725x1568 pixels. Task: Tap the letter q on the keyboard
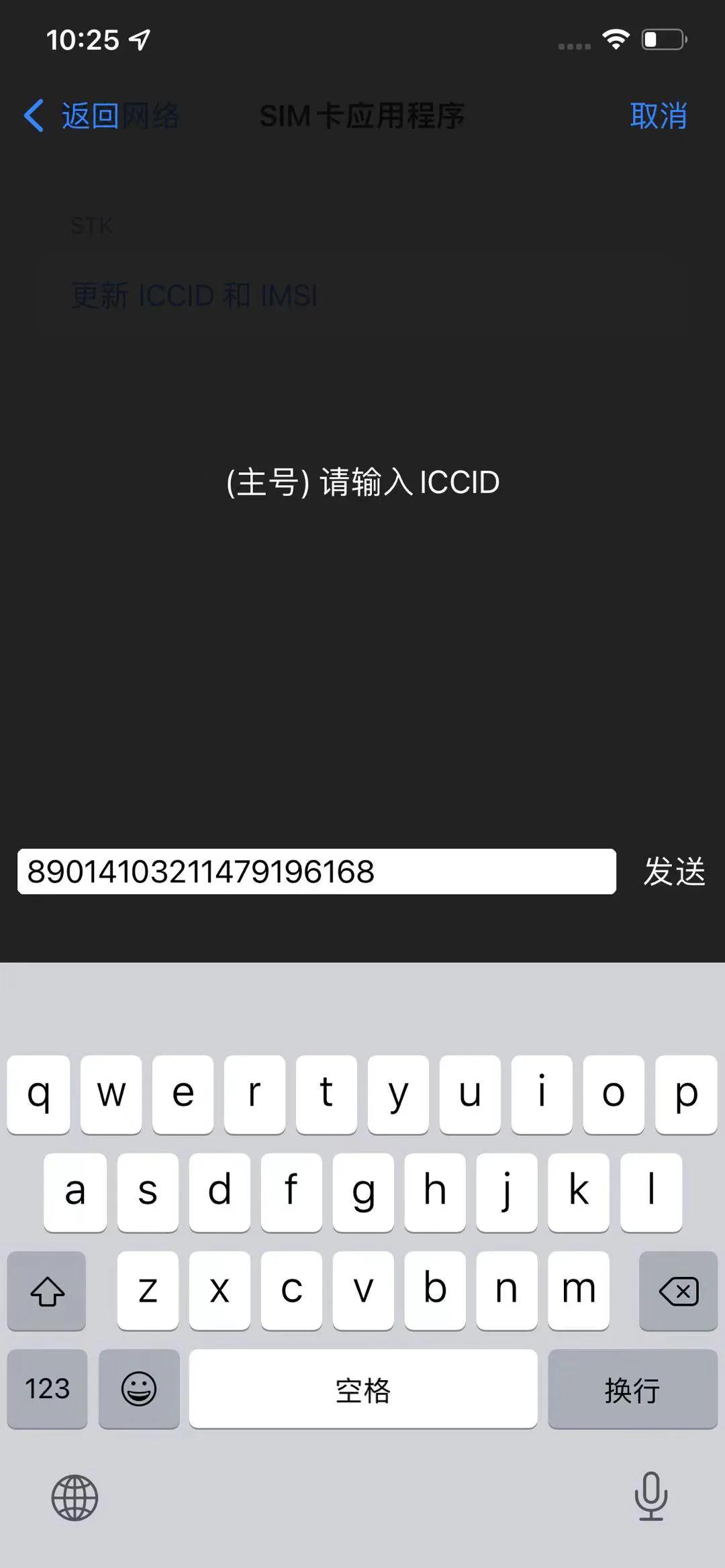coord(38,1094)
